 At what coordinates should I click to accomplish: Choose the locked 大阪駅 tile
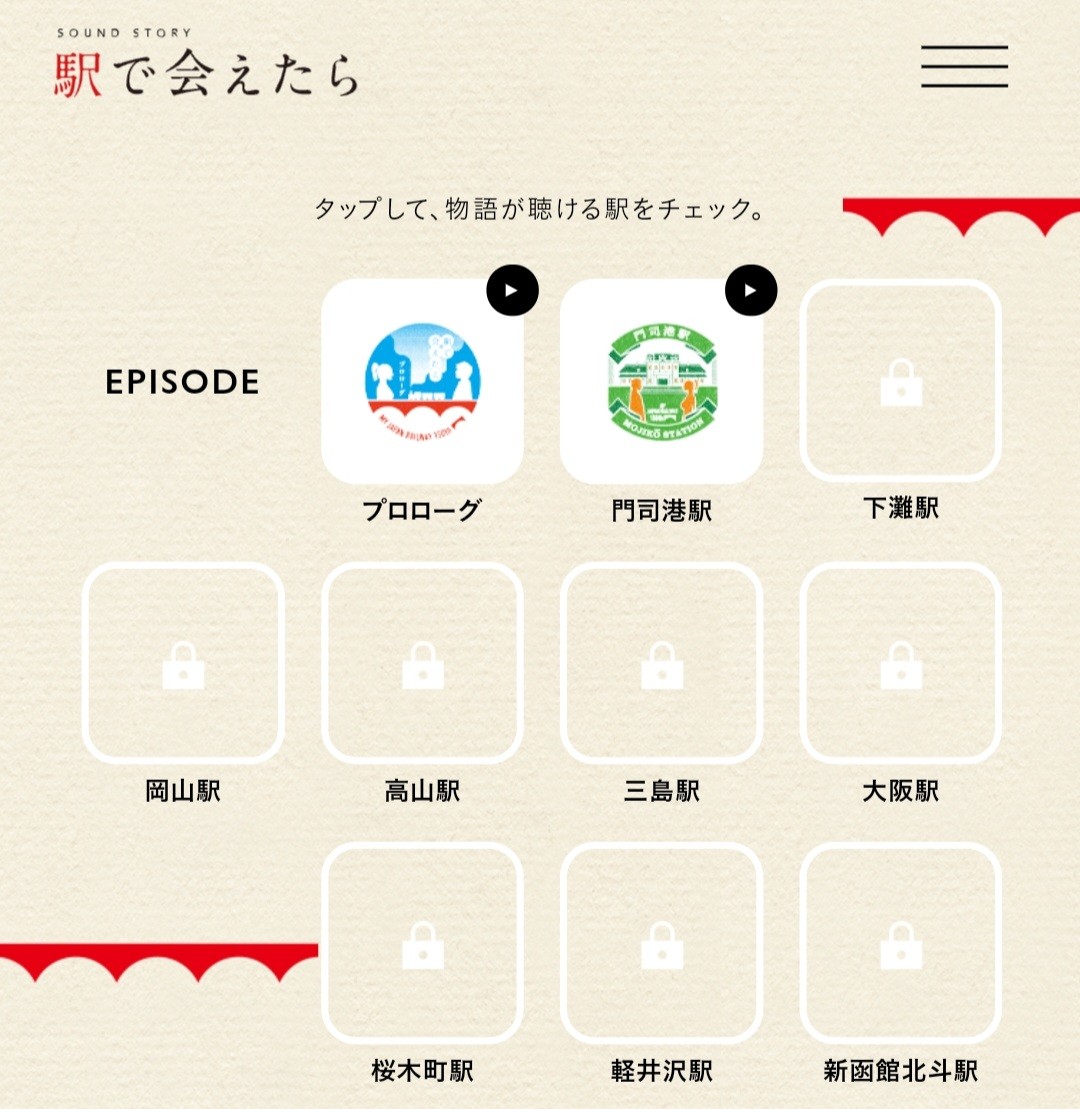pyautogui.click(x=900, y=663)
